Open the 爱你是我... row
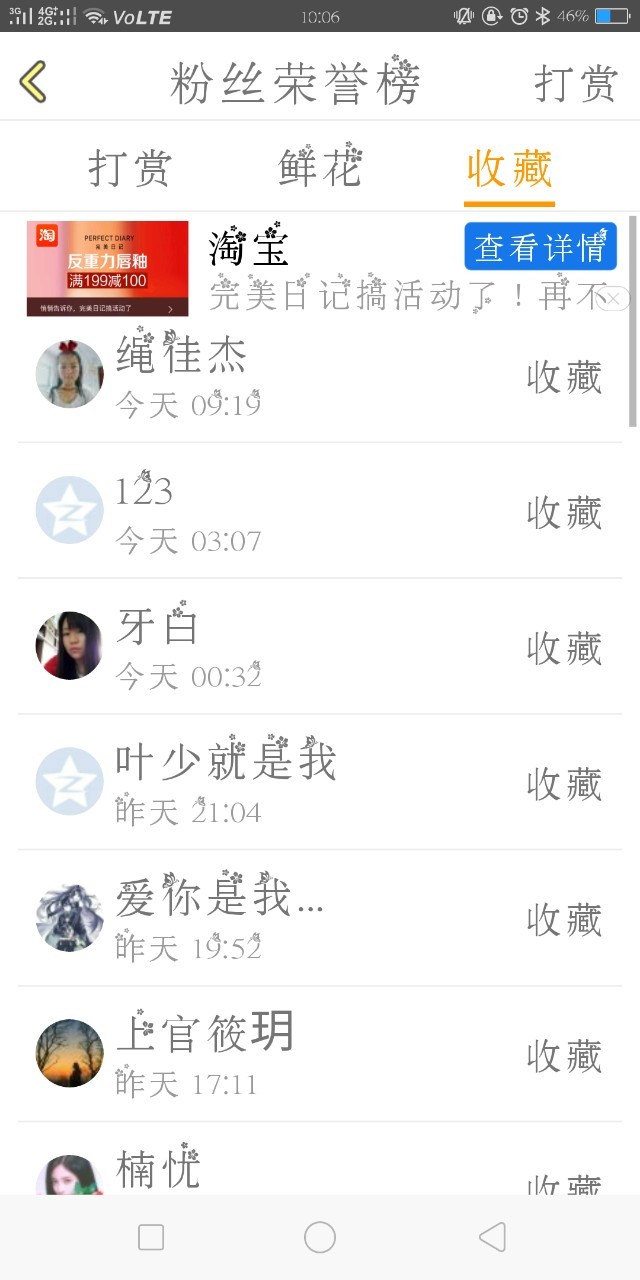This screenshot has height=1280, width=640. click(320, 919)
